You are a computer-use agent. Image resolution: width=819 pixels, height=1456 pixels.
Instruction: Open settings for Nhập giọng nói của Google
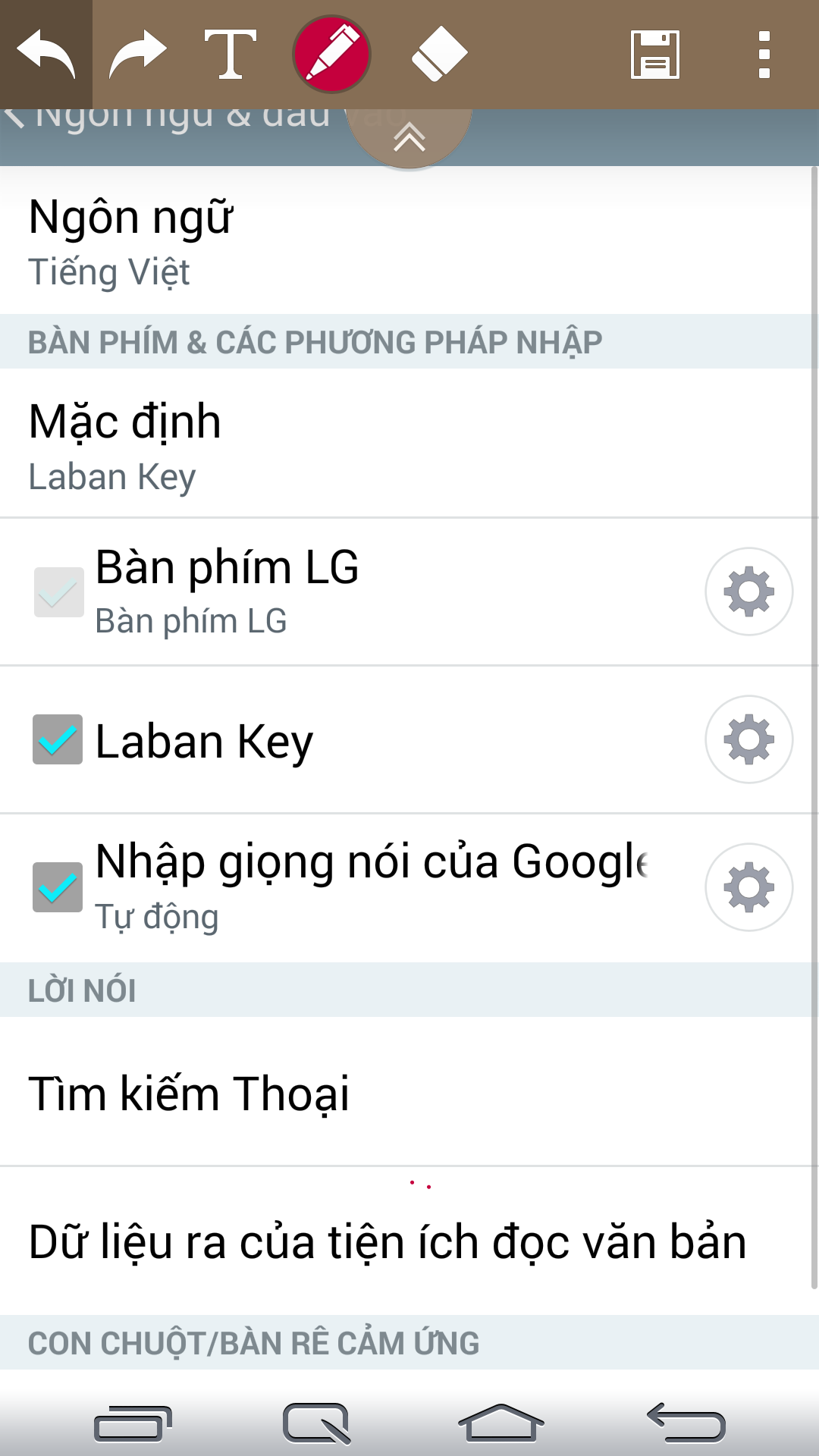pos(748,886)
